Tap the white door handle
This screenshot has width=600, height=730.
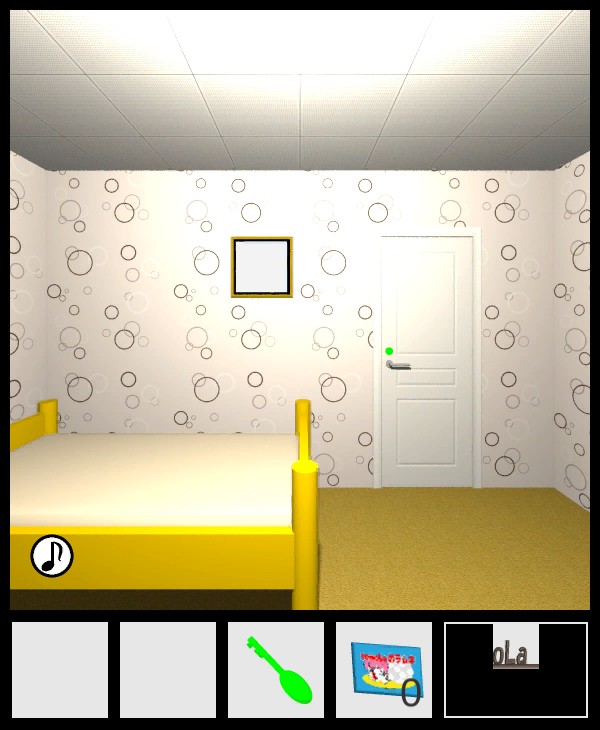pos(399,365)
